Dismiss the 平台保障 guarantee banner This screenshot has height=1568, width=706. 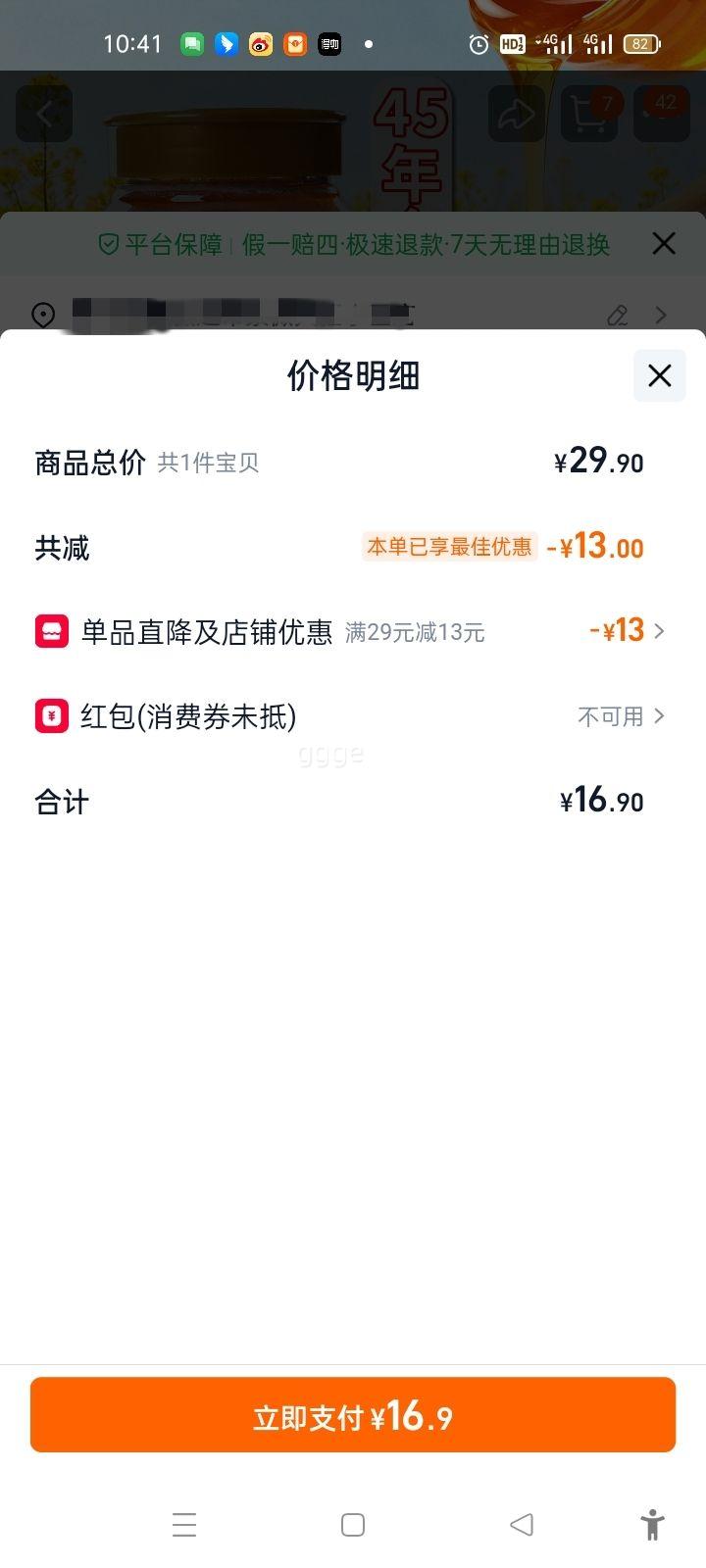click(664, 243)
